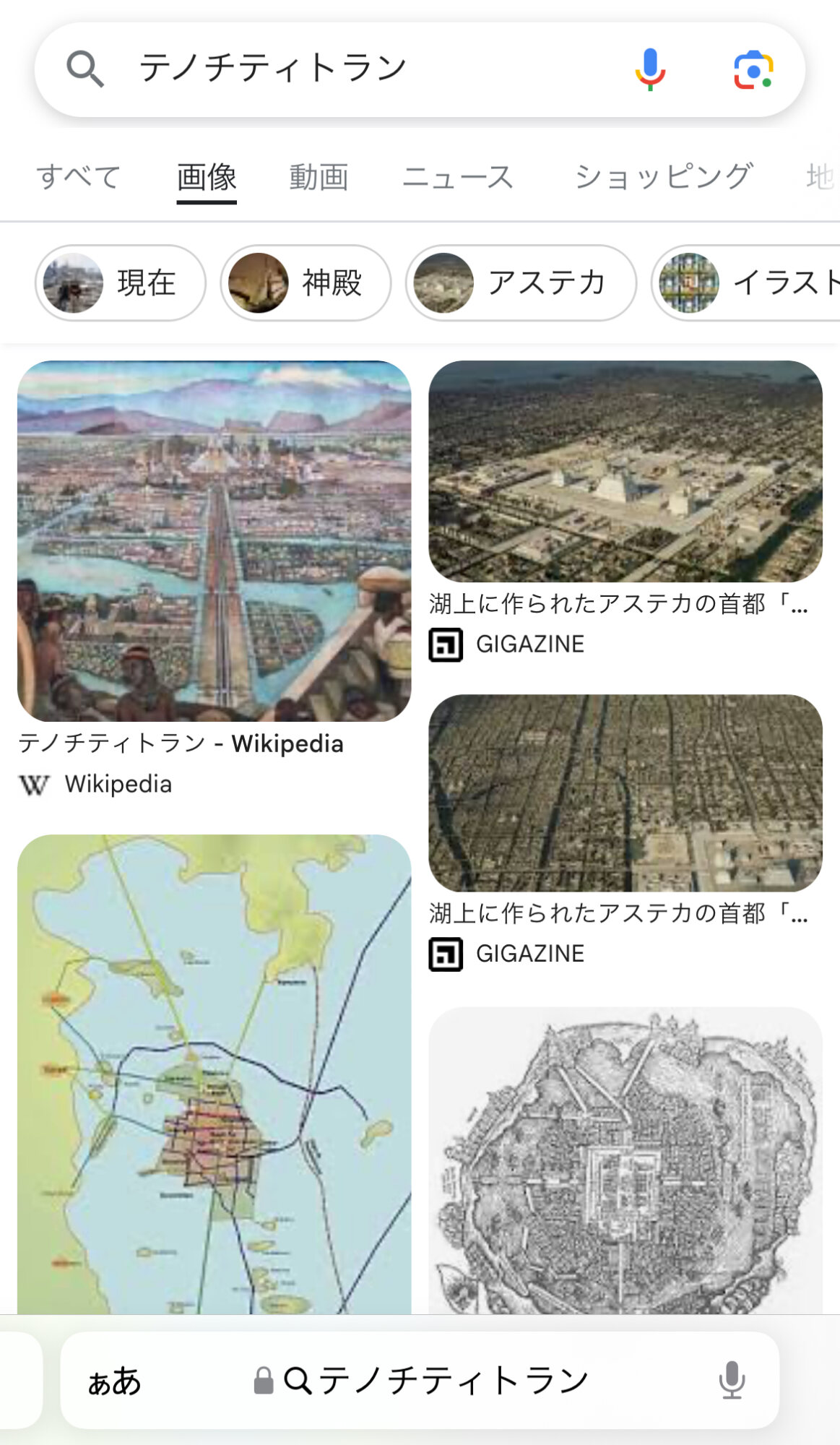Image resolution: width=840 pixels, height=1445 pixels.
Task: Apply the 神殿 filter chip
Action: (x=306, y=282)
